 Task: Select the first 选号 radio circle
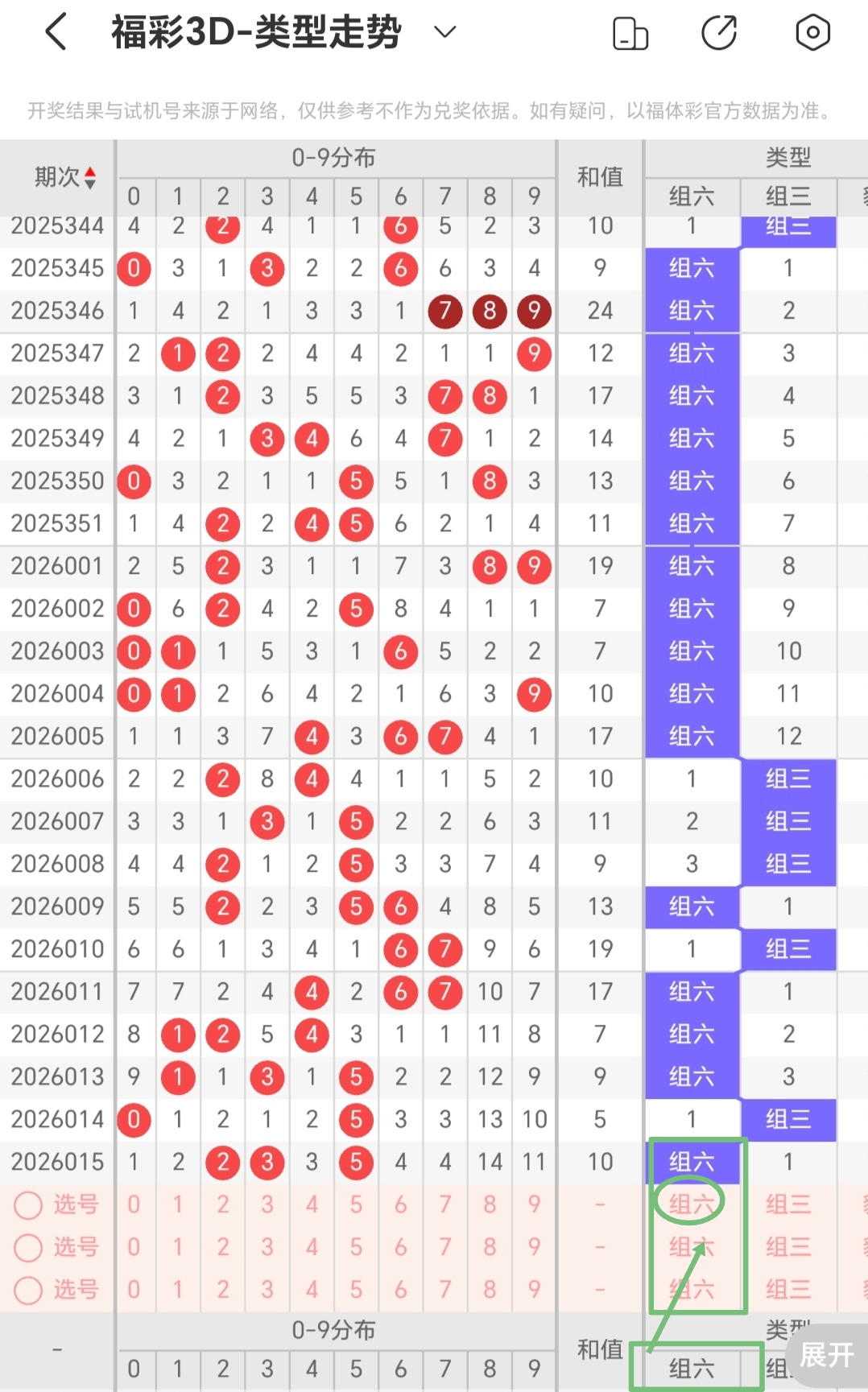(29, 1205)
